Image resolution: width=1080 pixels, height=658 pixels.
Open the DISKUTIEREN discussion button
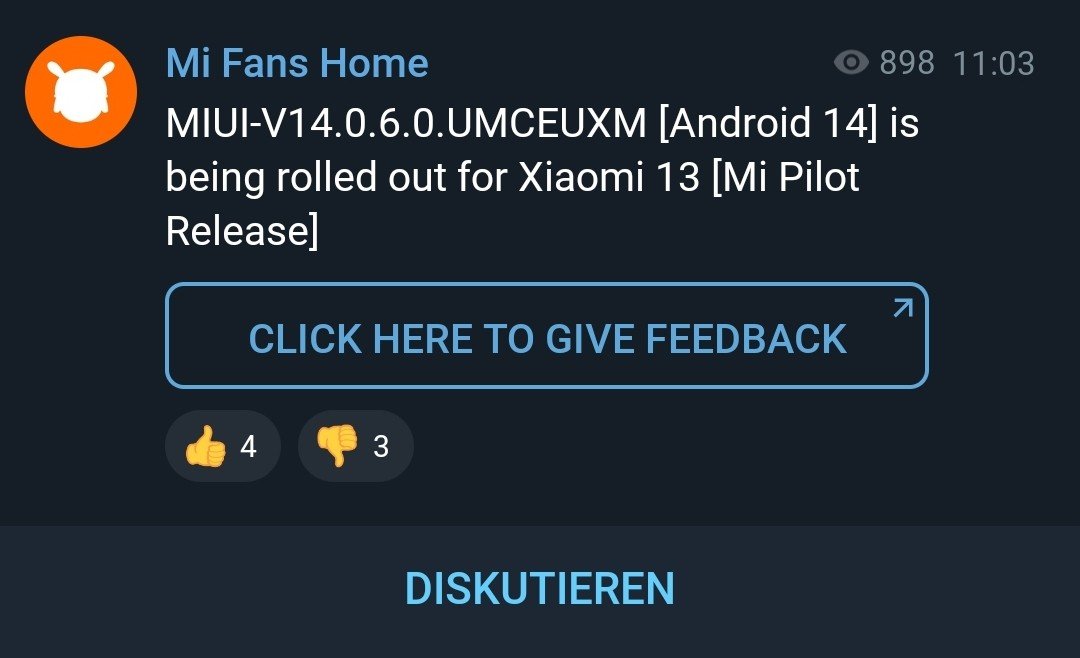[540, 589]
